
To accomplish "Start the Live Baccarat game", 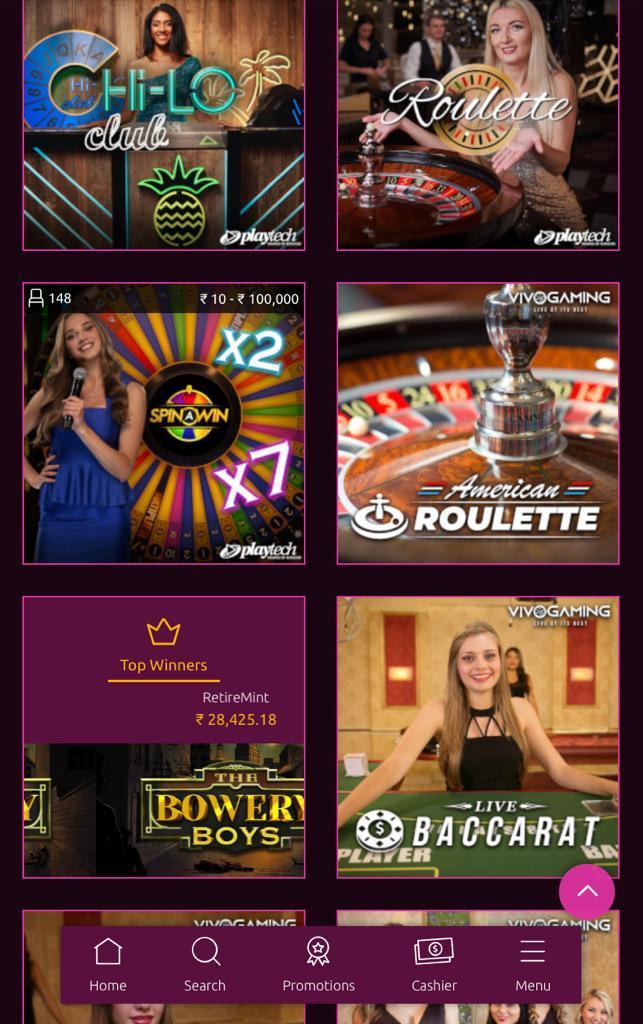I will pyautogui.click(x=477, y=737).
